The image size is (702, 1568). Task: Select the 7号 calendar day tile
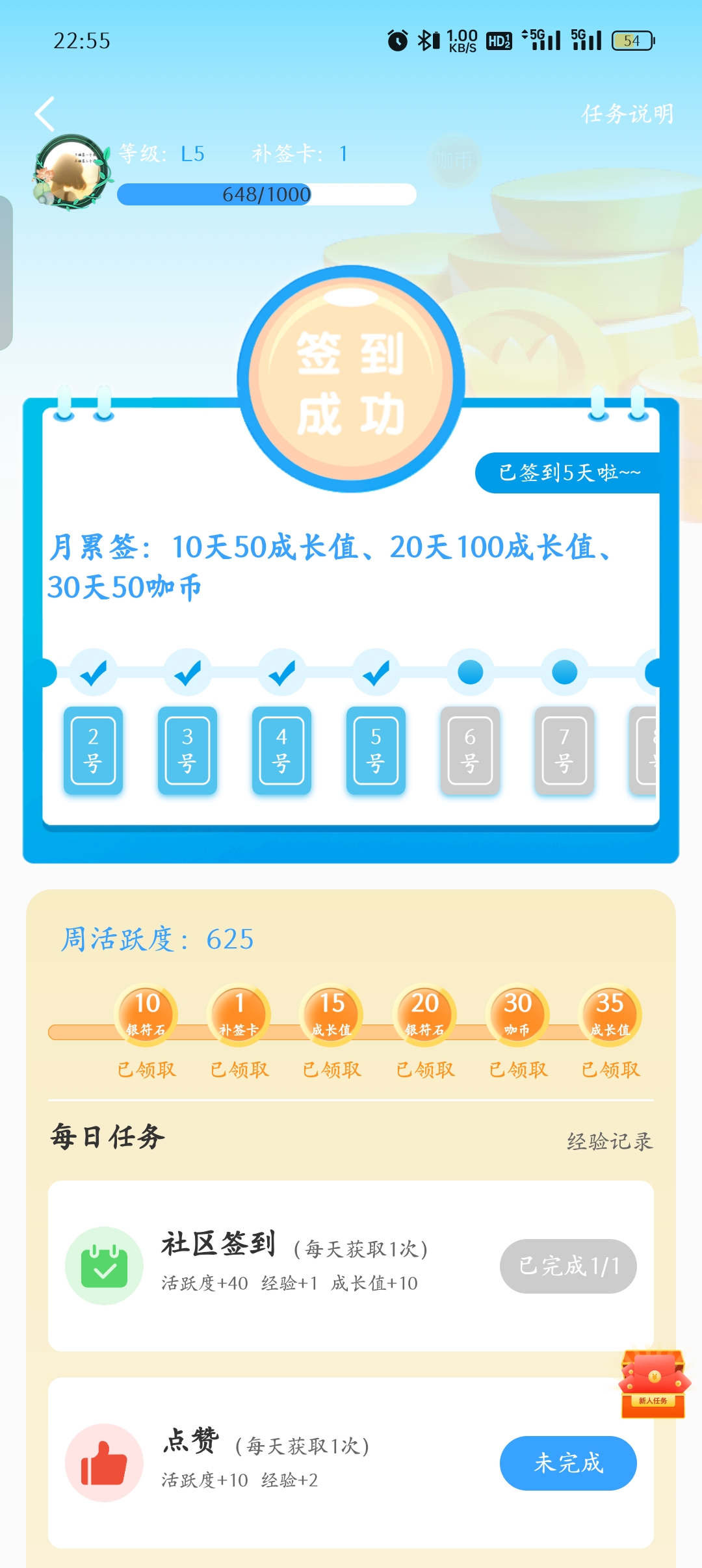[x=564, y=750]
